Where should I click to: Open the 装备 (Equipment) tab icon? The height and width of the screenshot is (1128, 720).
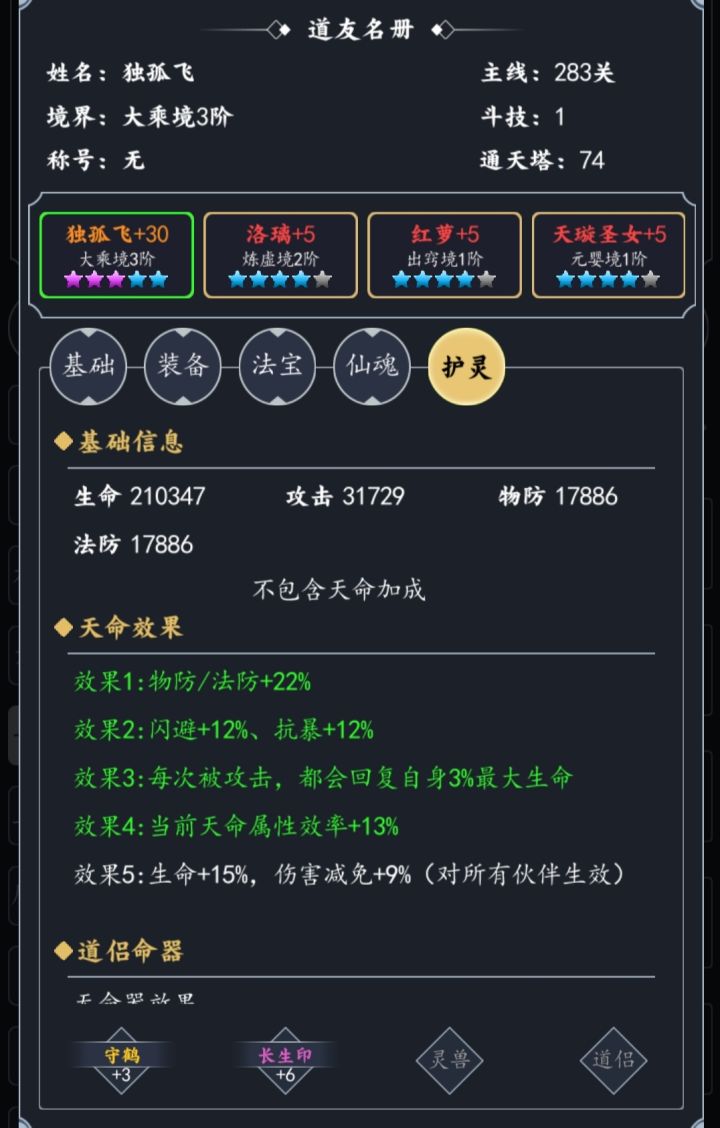tap(182, 367)
